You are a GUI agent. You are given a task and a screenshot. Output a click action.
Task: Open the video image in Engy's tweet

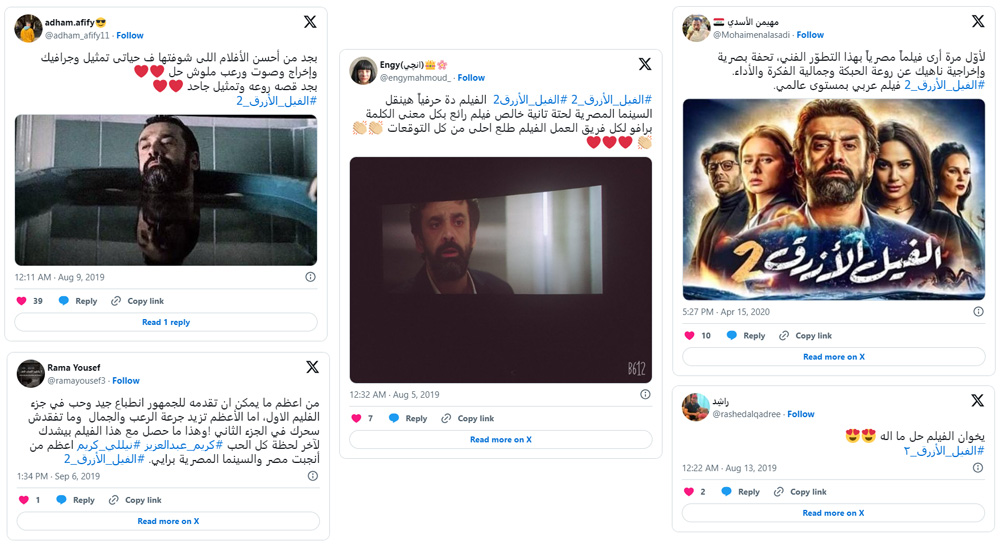(x=500, y=269)
